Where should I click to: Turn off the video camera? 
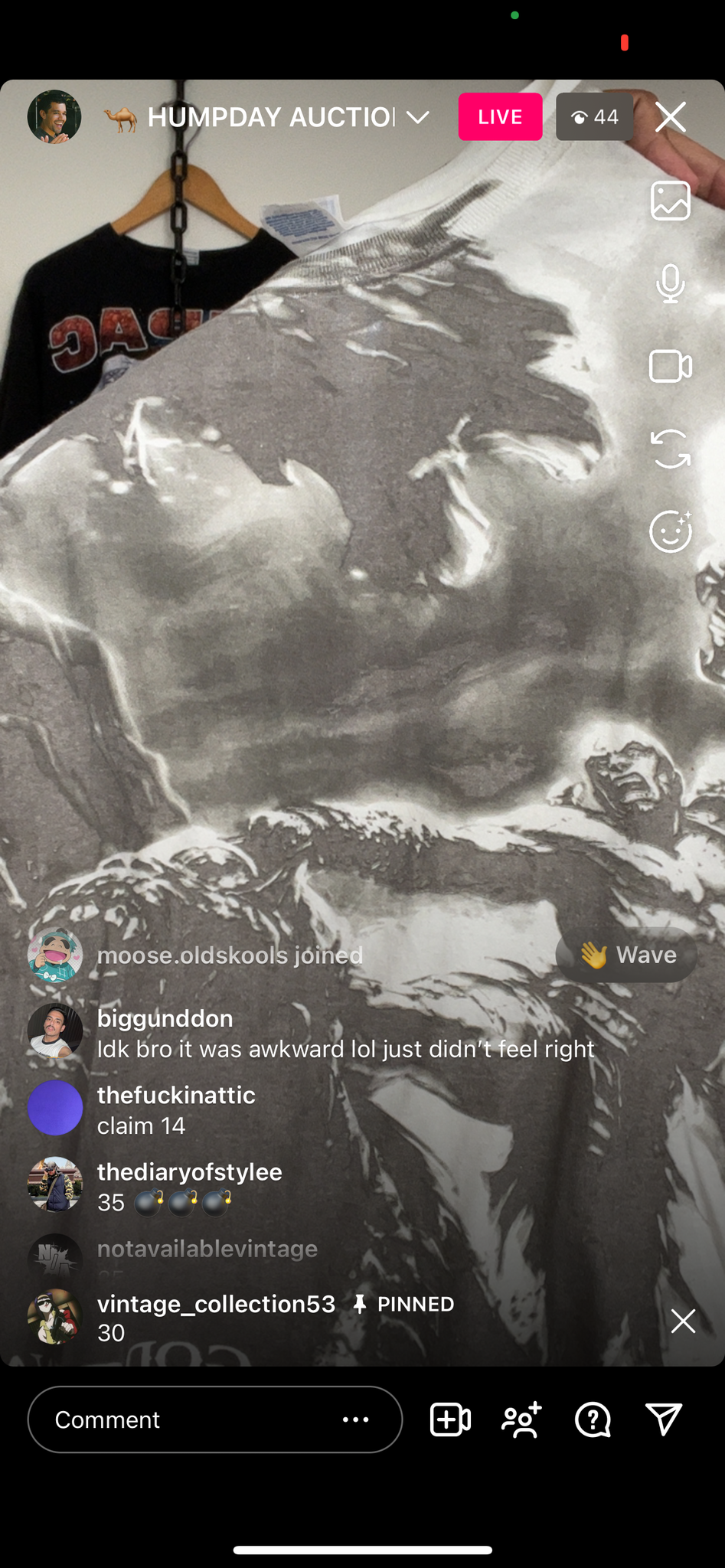670,366
